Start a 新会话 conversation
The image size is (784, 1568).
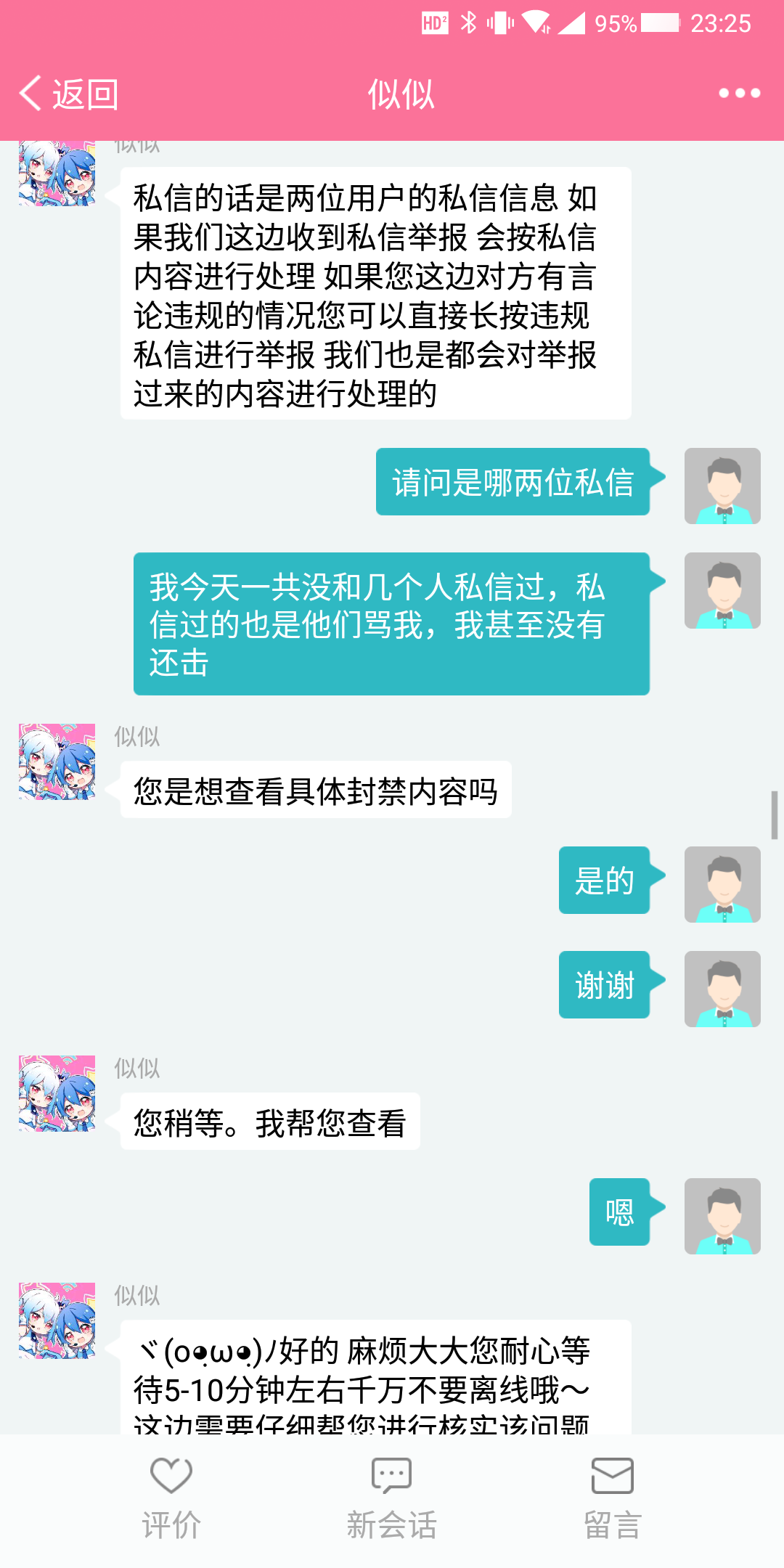[391, 1499]
